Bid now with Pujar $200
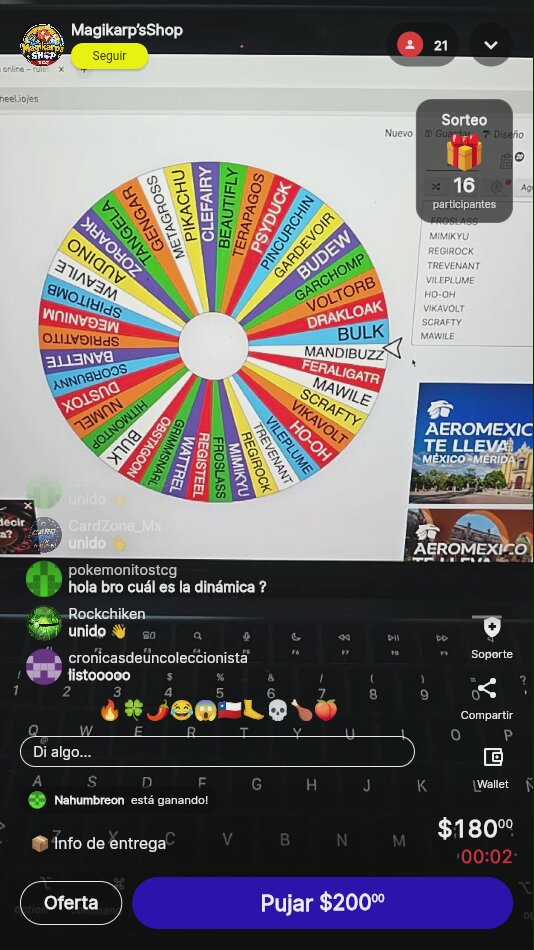Screen dimensions: 534x950 click(x=322, y=903)
